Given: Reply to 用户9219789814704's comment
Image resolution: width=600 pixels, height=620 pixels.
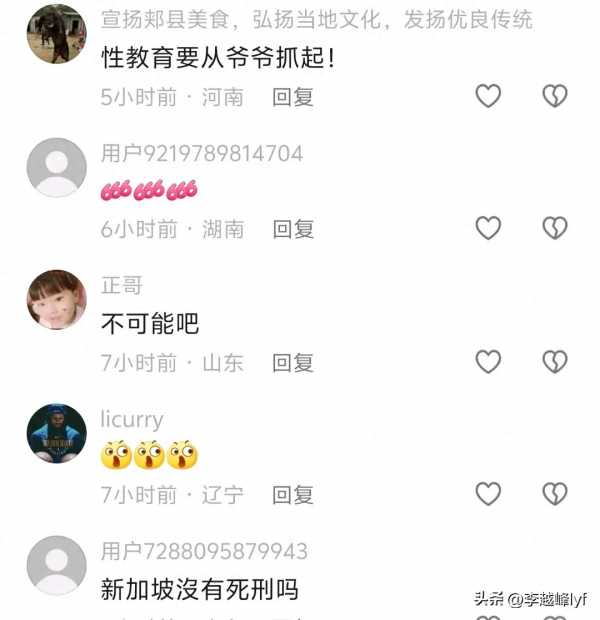Looking at the screenshot, I should pos(293,229).
